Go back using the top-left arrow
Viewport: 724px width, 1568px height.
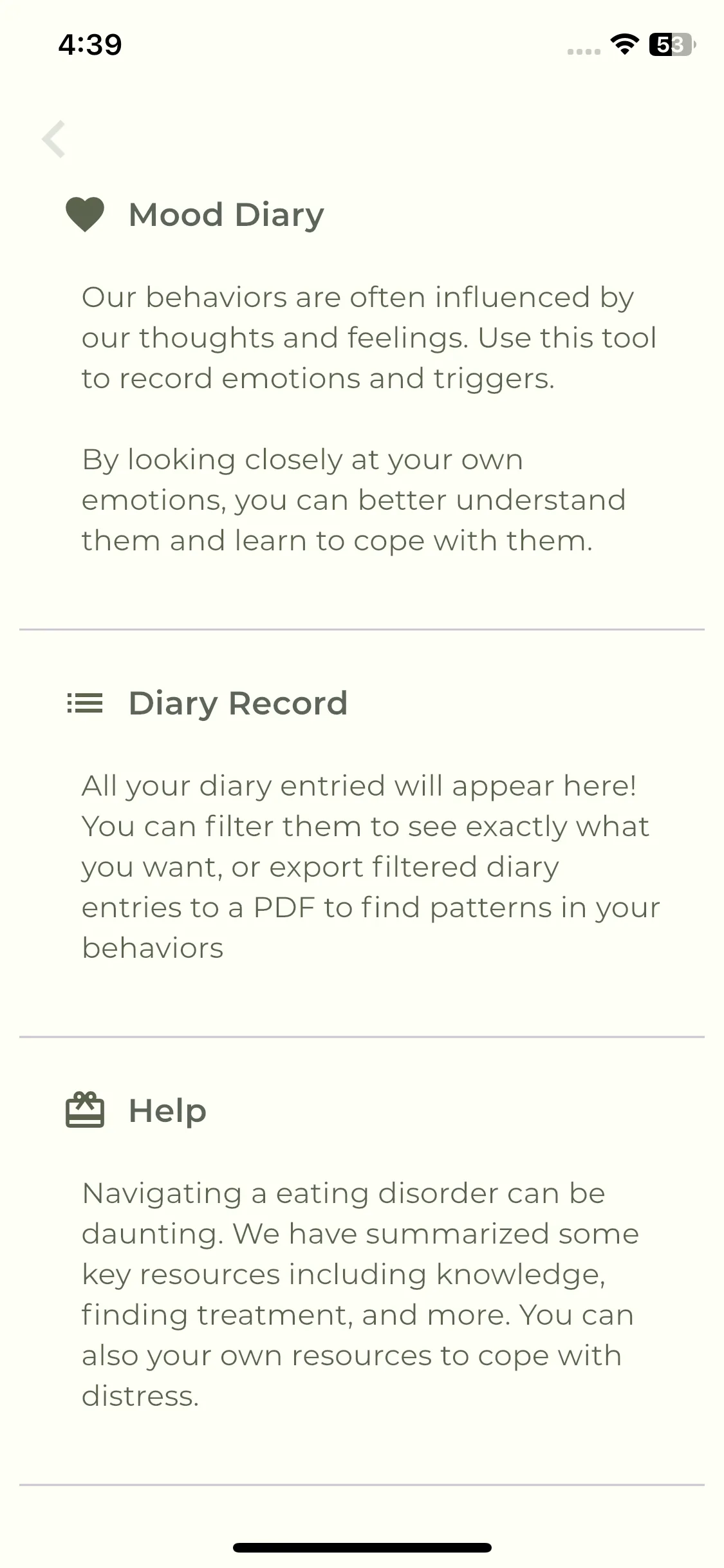[53, 138]
